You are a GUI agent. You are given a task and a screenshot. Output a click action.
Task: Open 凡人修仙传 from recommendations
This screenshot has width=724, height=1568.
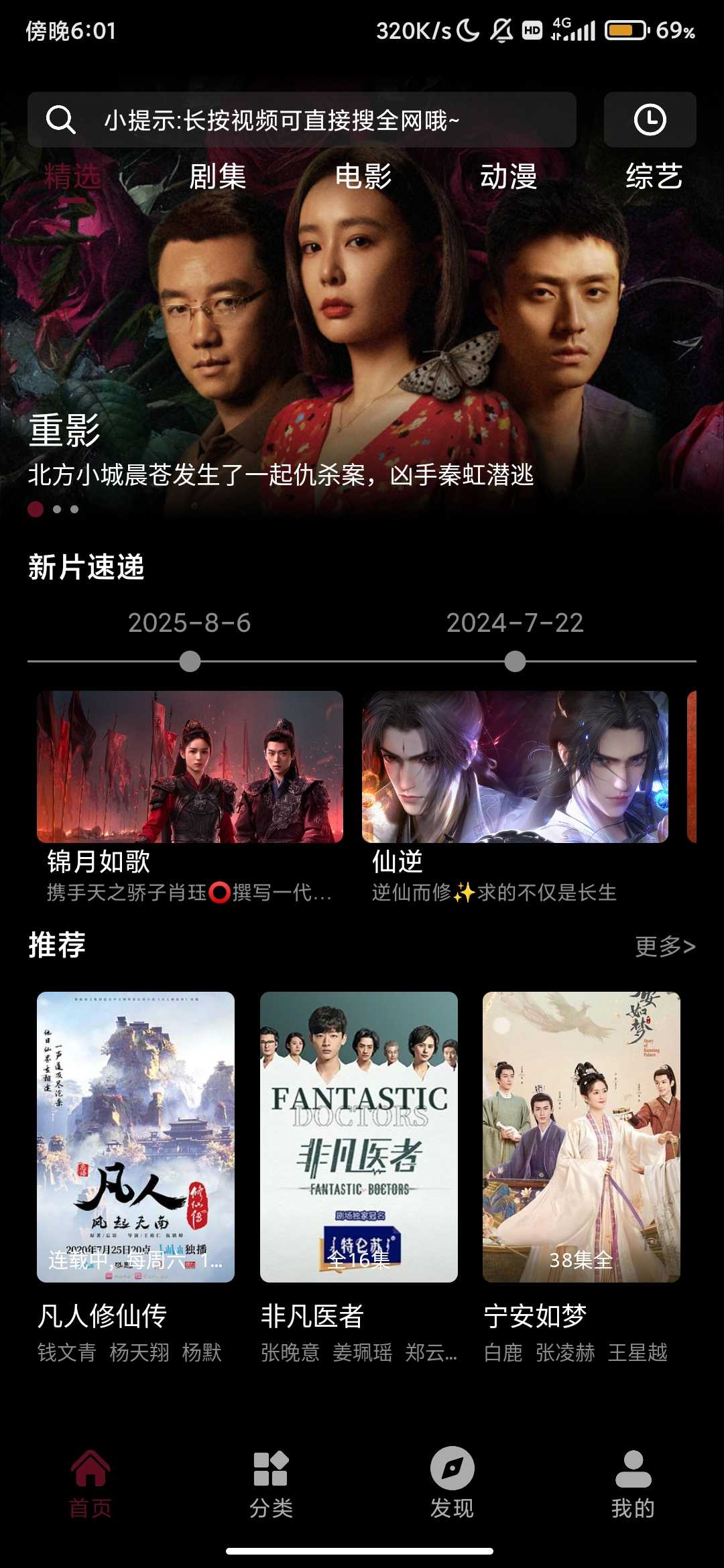click(135, 1137)
